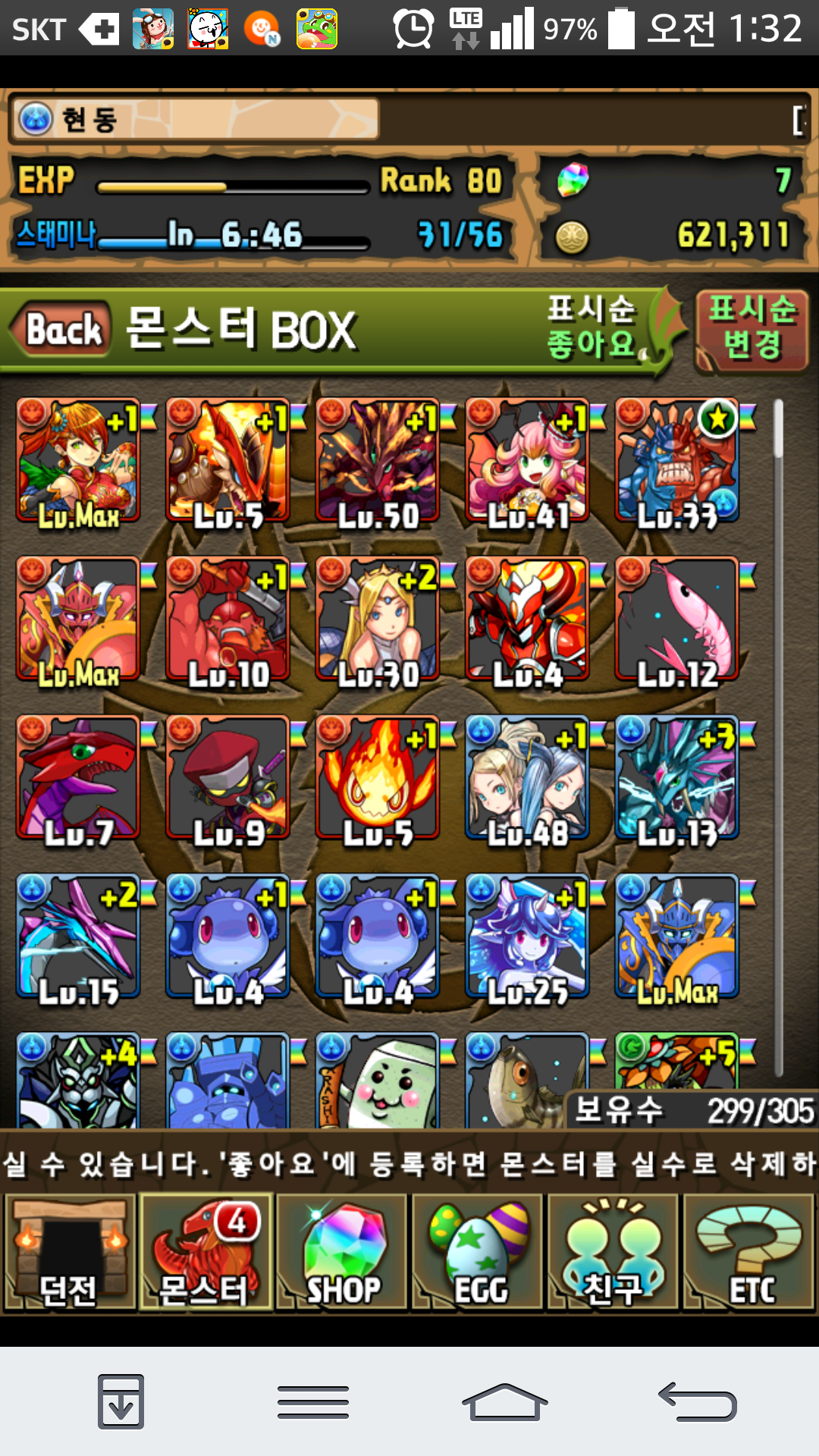The width and height of the screenshot is (819, 1456).
Task: Select the red masked ninja Lv.9
Action: tap(228, 779)
